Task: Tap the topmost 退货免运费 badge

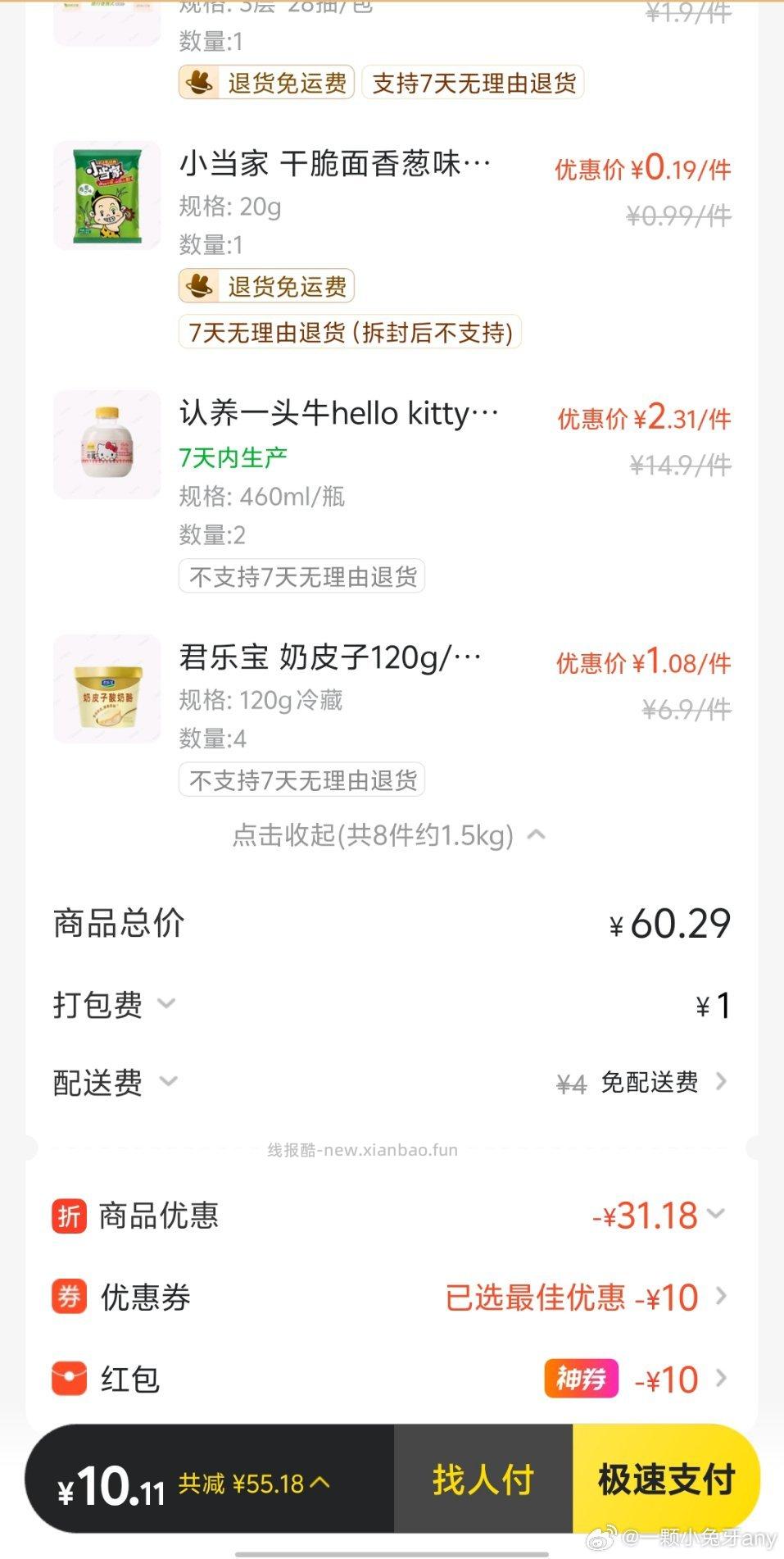Action: 266,82
